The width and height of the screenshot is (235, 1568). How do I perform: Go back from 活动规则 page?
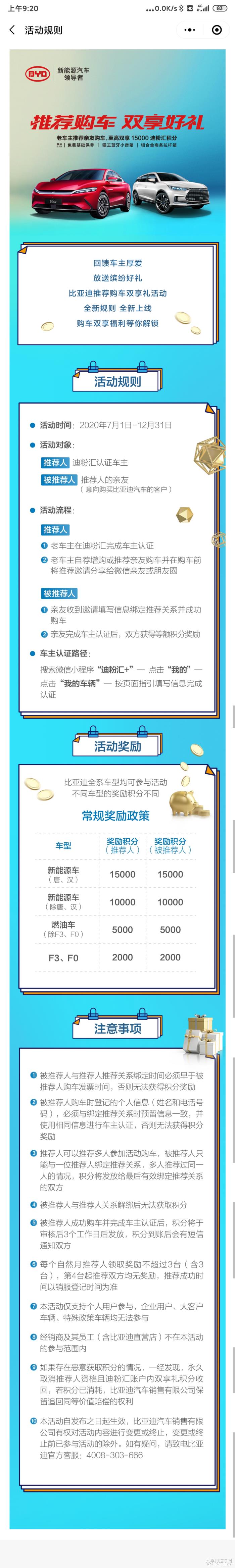tap(12, 30)
